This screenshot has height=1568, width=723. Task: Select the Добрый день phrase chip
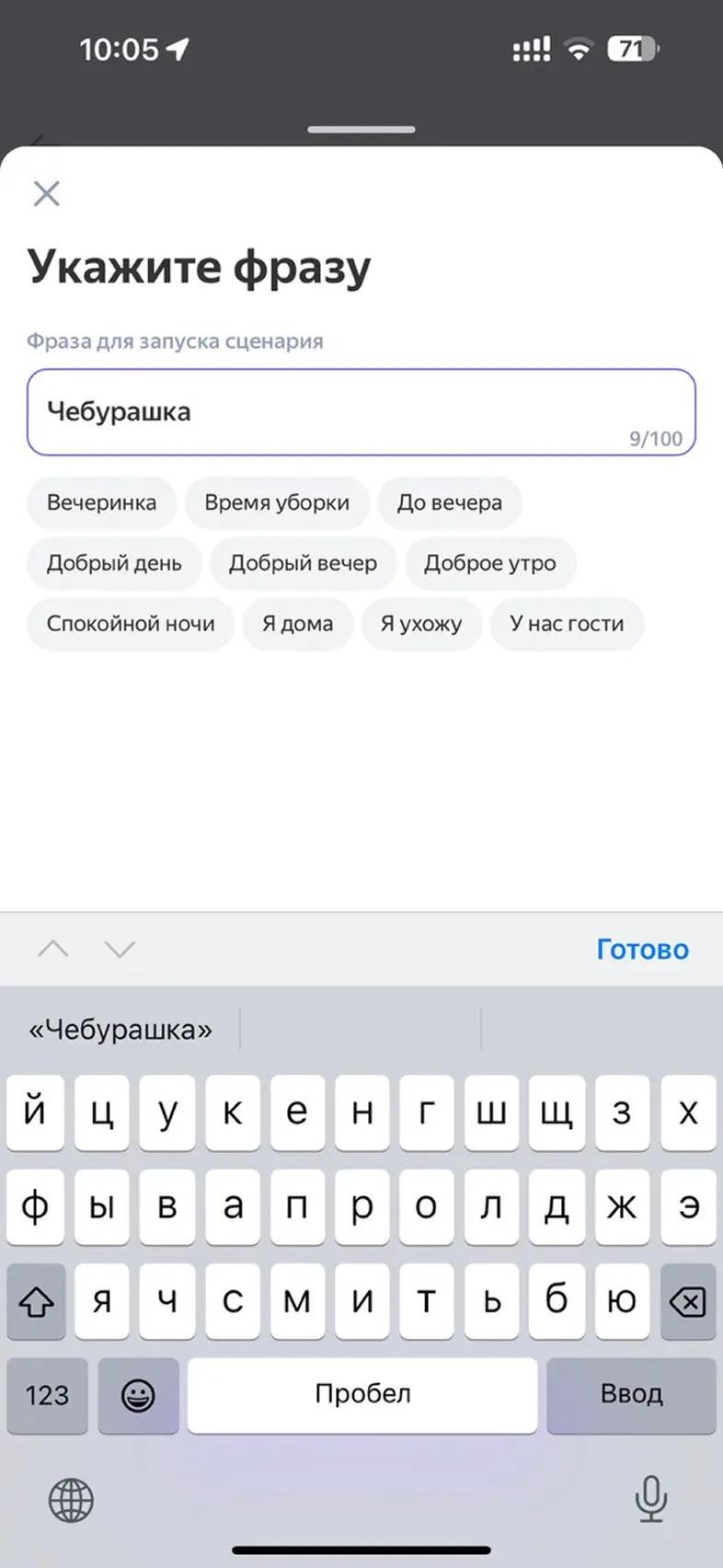coord(114,563)
